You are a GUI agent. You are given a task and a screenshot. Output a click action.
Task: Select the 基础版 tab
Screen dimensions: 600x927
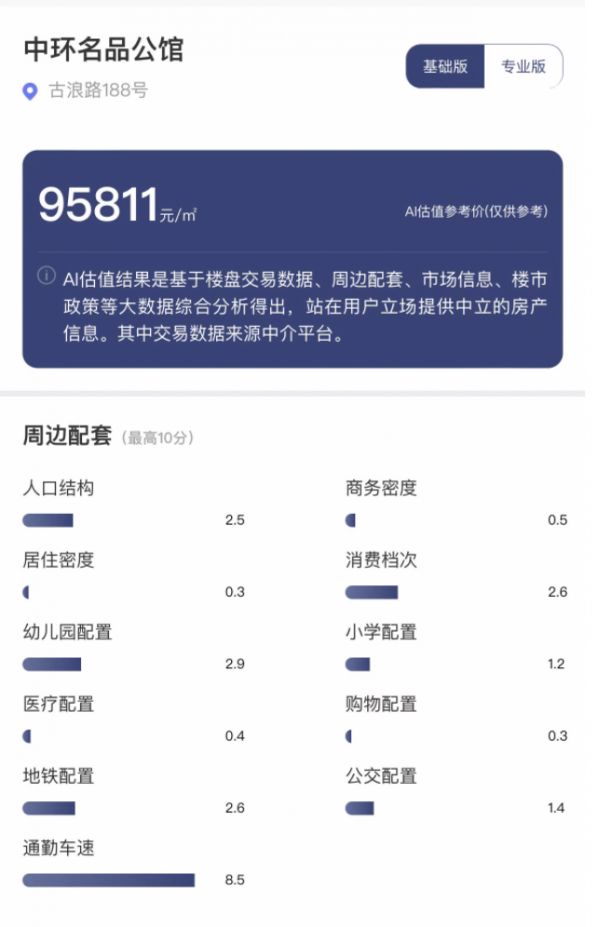pos(445,67)
